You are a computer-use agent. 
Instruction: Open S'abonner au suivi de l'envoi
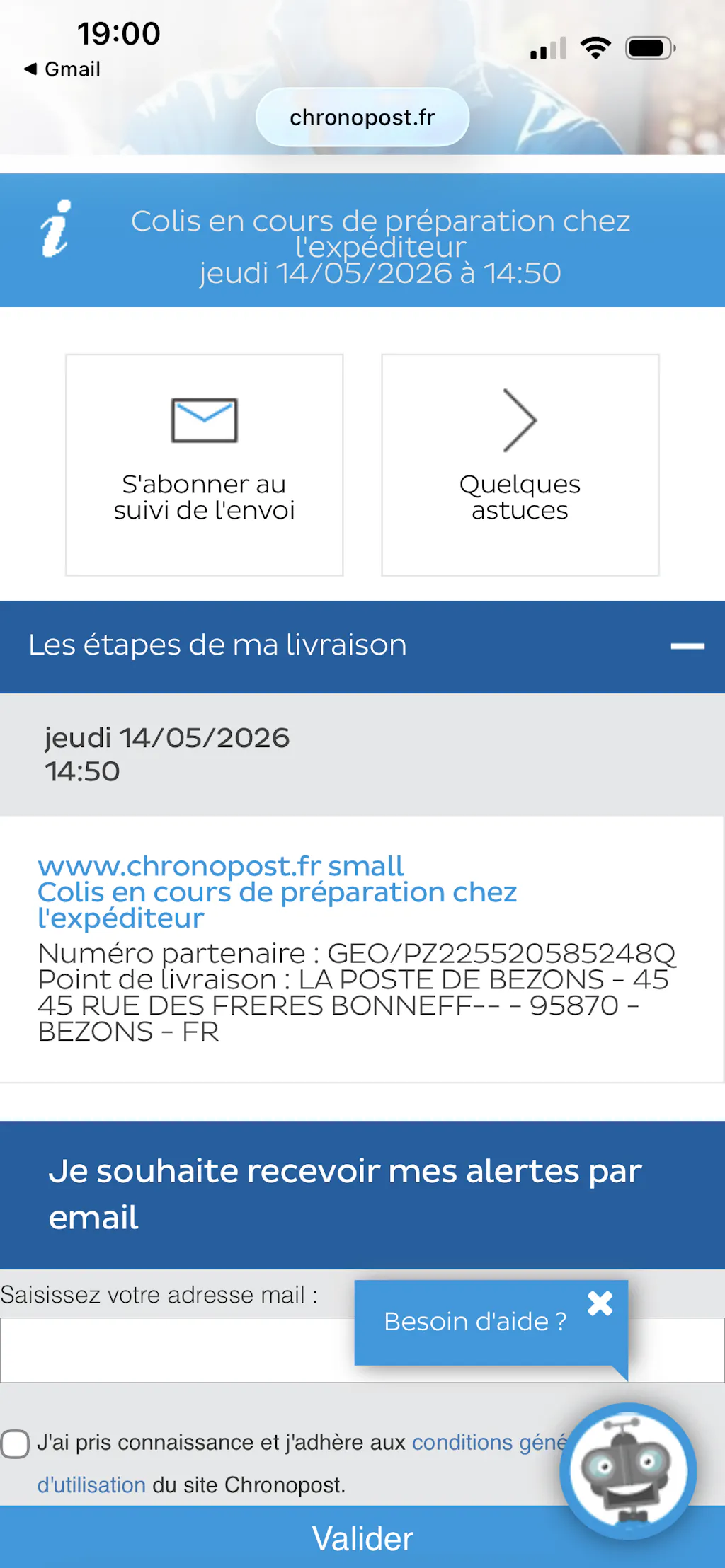(205, 465)
